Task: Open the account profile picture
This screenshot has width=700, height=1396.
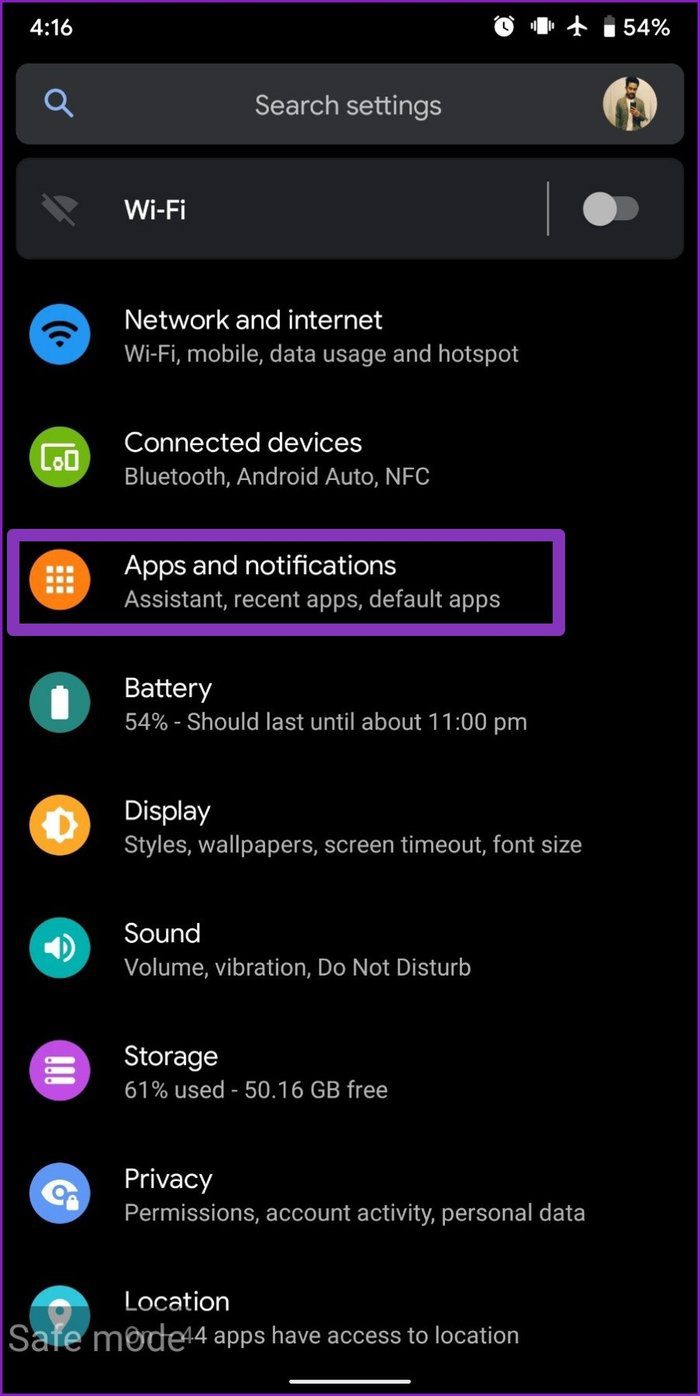Action: click(x=630, y=104)
